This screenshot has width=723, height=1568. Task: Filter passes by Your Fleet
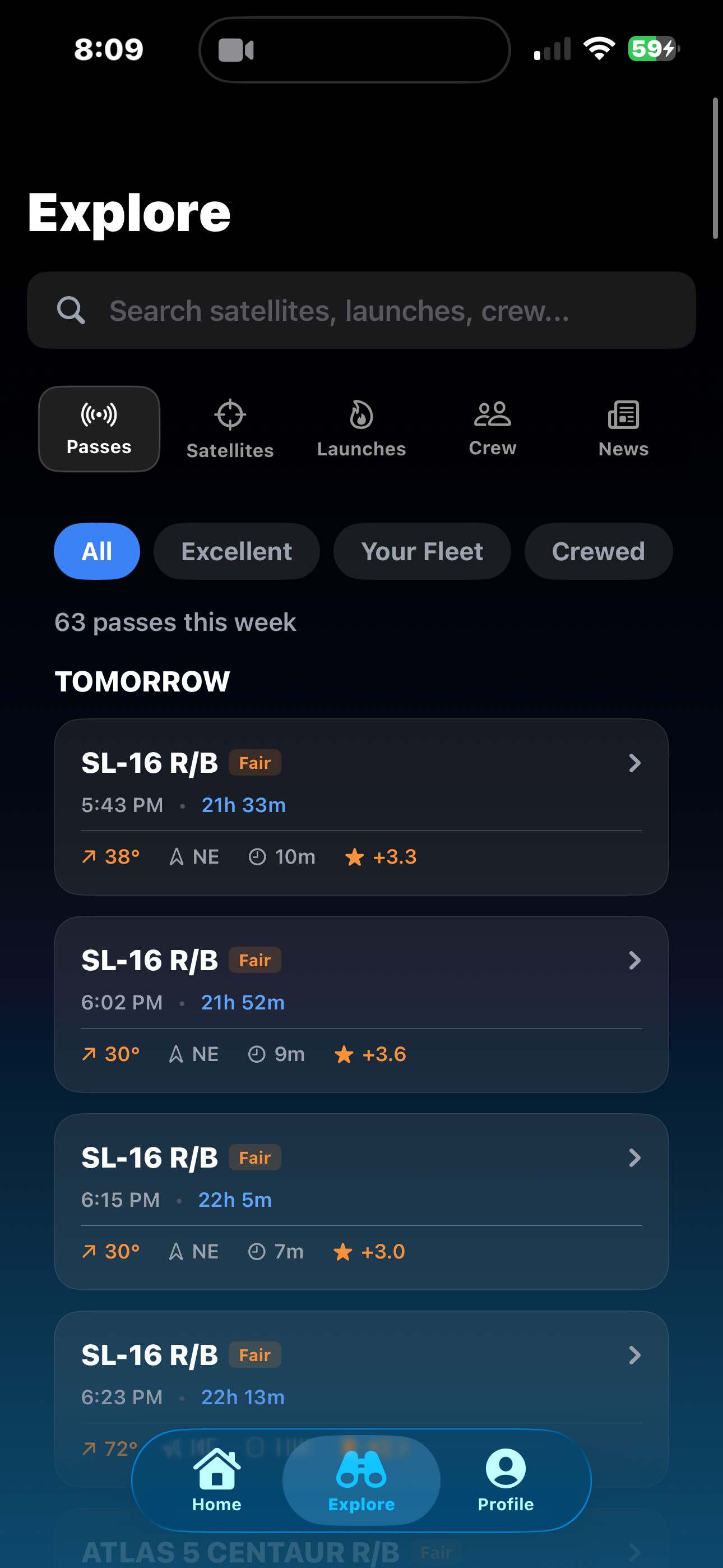(421, 551)
